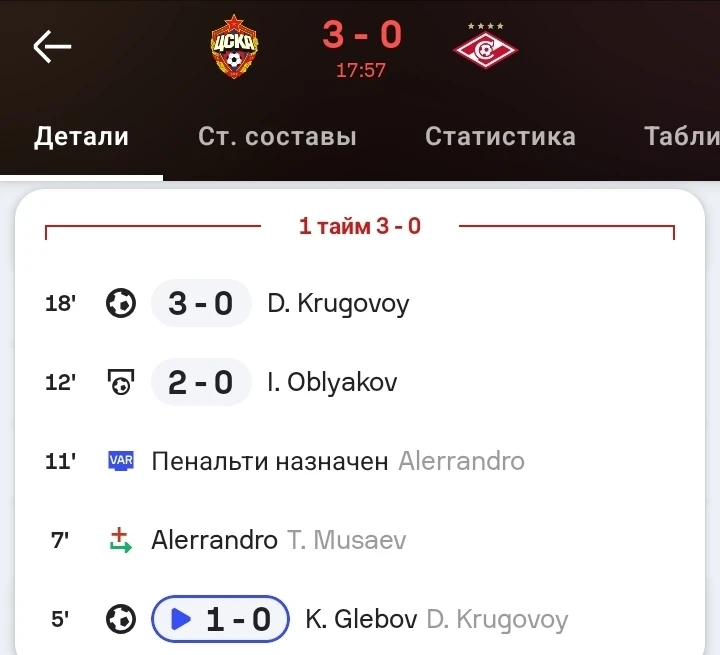
Task: Open the 2-0 penalty goal by I. Oblyakov
Action: point(201,382)
